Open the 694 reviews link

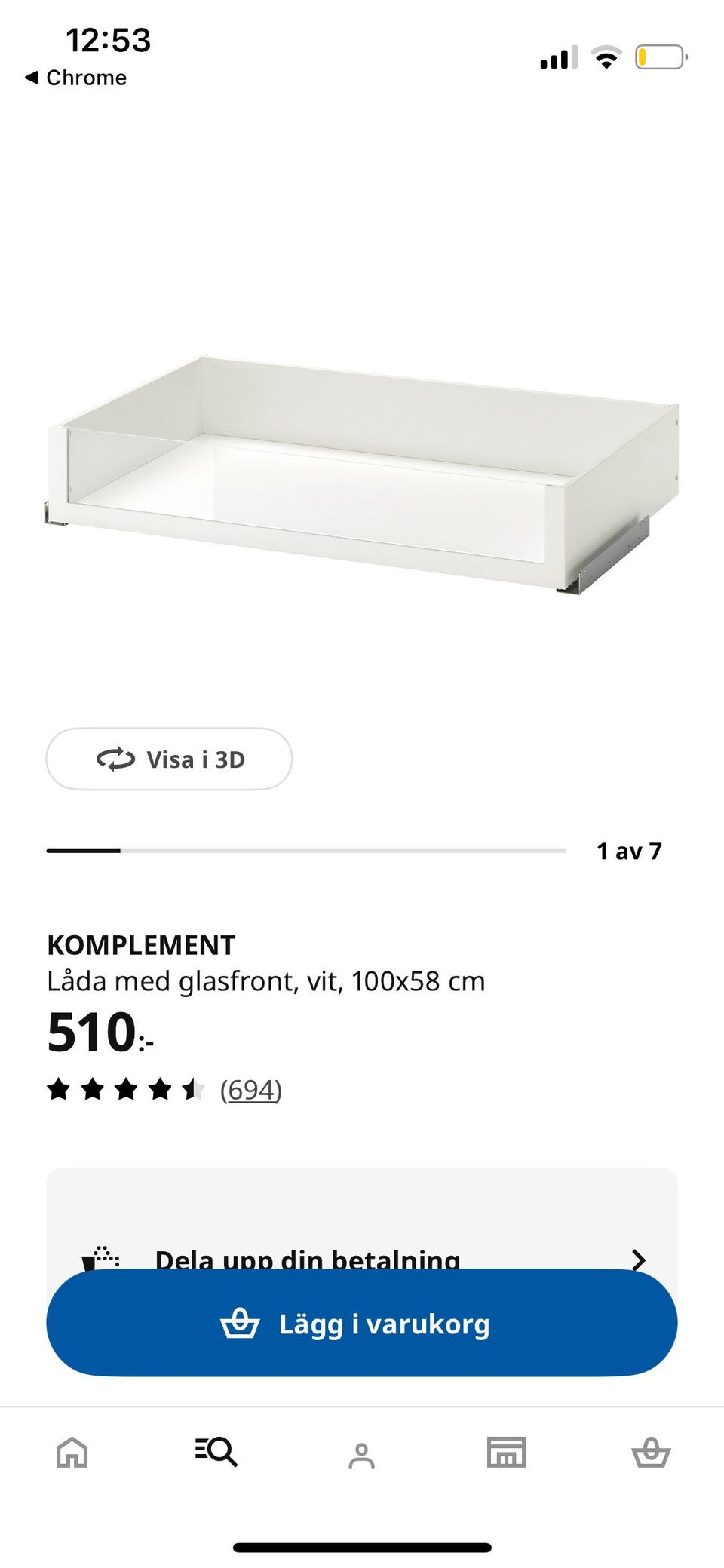(251, 1090)
